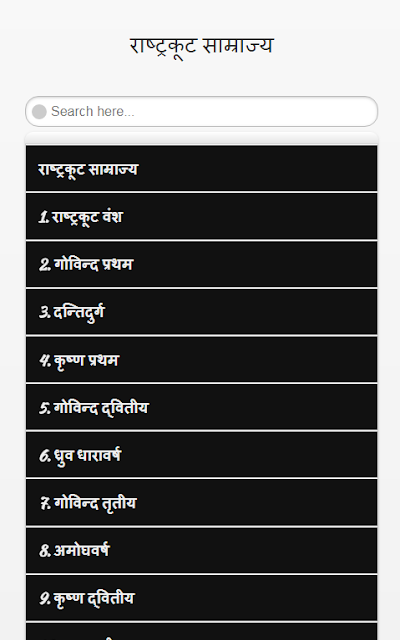400x640 pixels.
Task: Open 3. दन्तिदुर्ग entry
Action: tap(201, 312)
